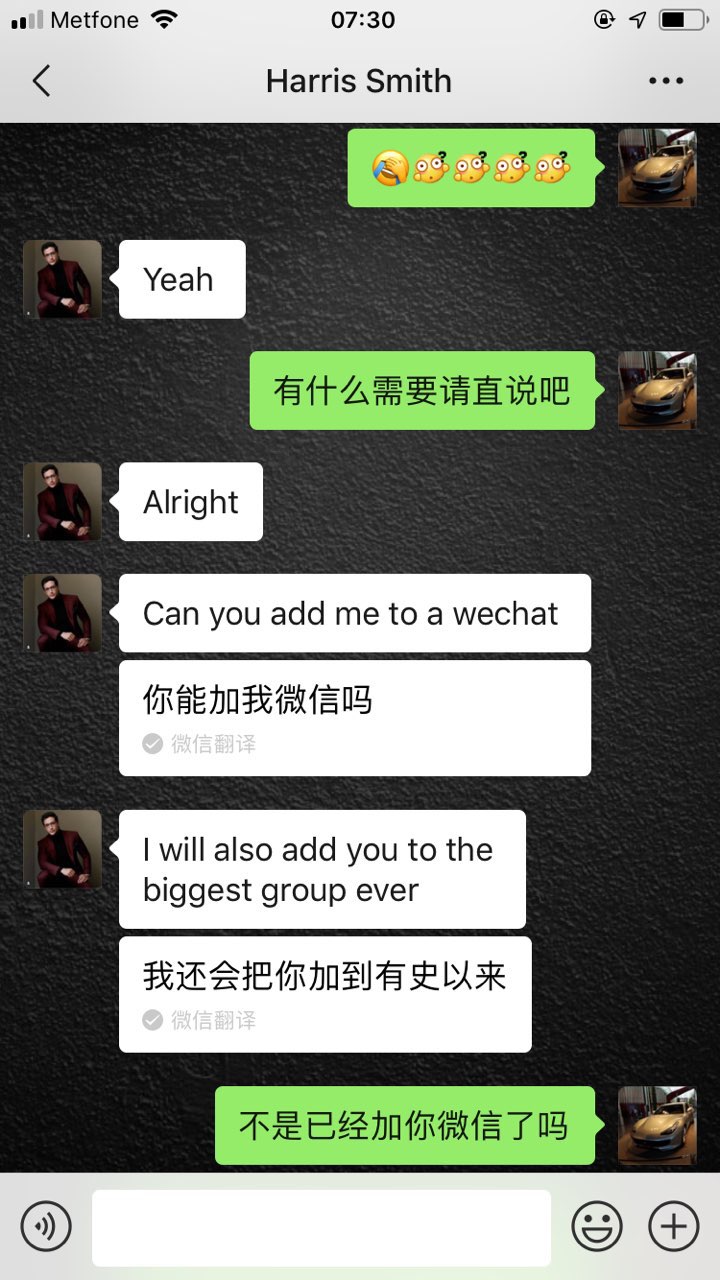Focus the message text field
720x1280 pixels.
coord(321,1227)
